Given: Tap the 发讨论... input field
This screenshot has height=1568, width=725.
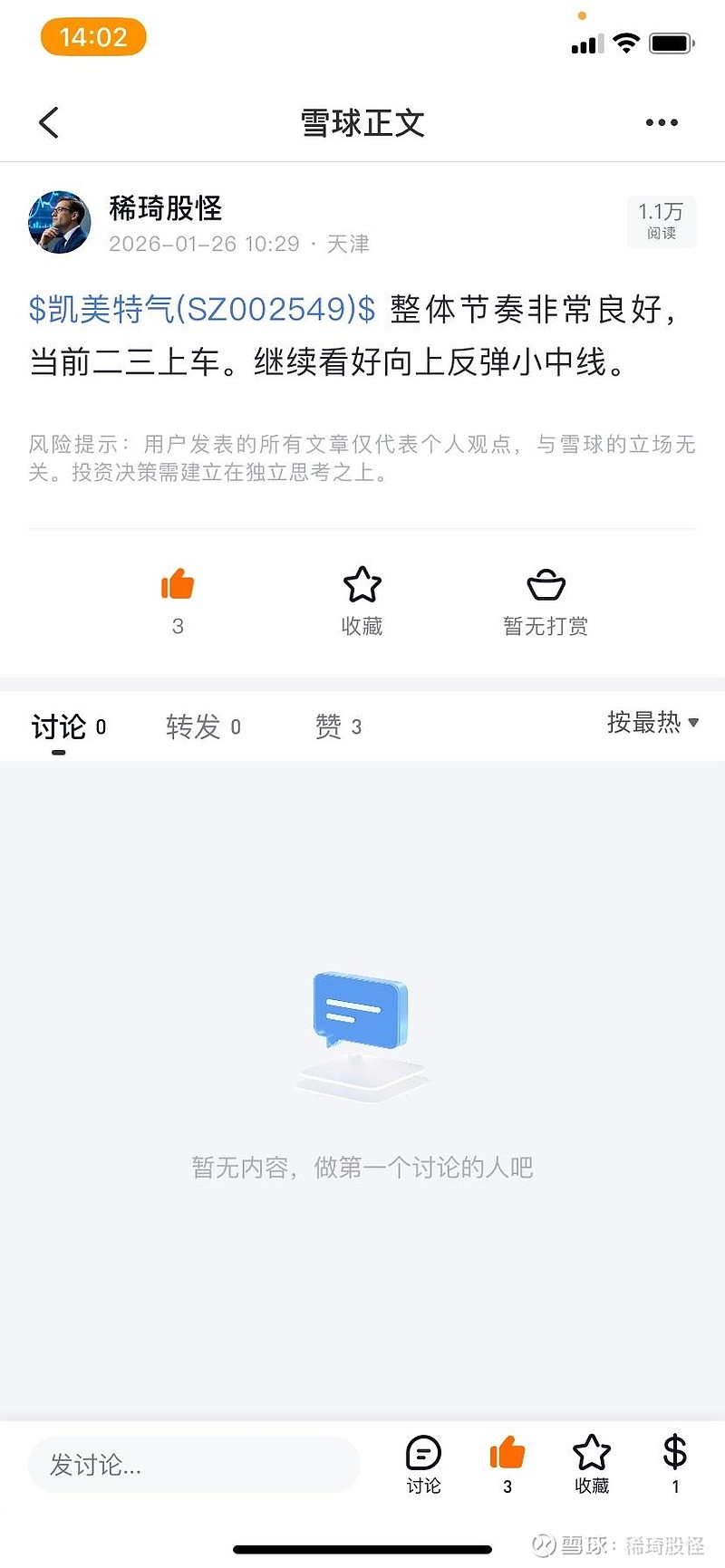Looking at the screenshot, I should [194, 1465].
